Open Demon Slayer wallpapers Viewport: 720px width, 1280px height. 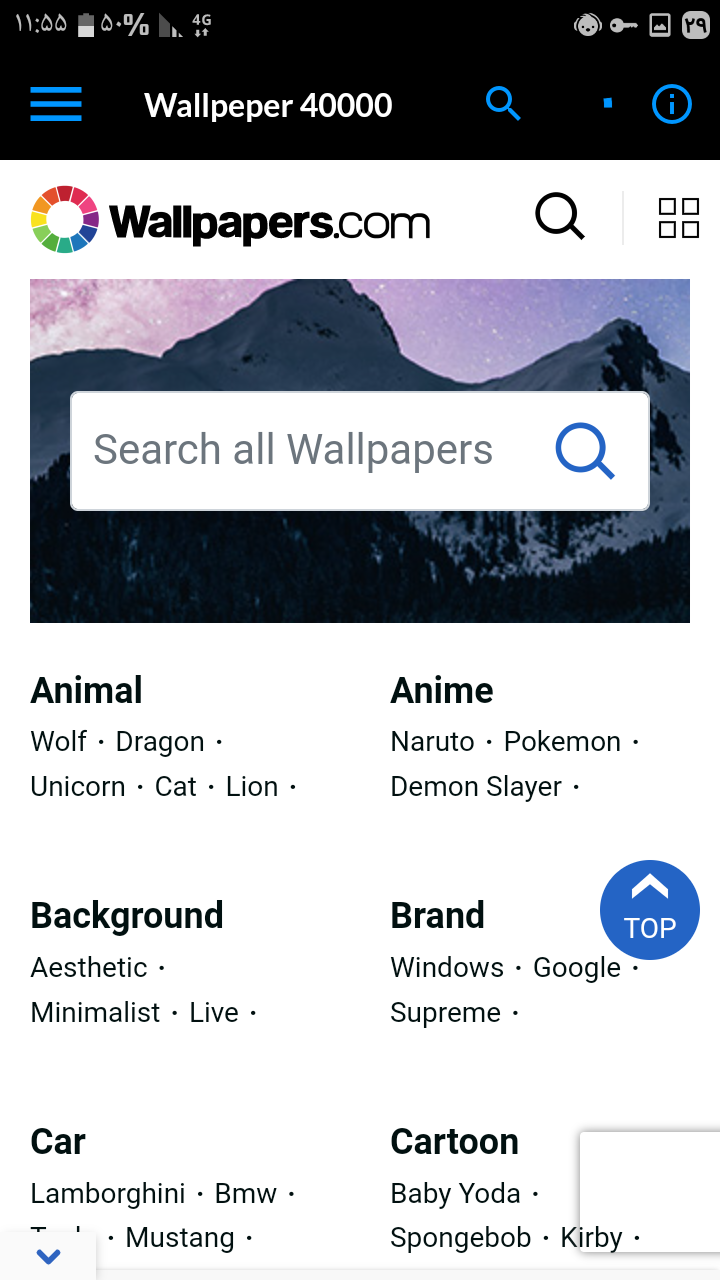(x=476, y=787)
